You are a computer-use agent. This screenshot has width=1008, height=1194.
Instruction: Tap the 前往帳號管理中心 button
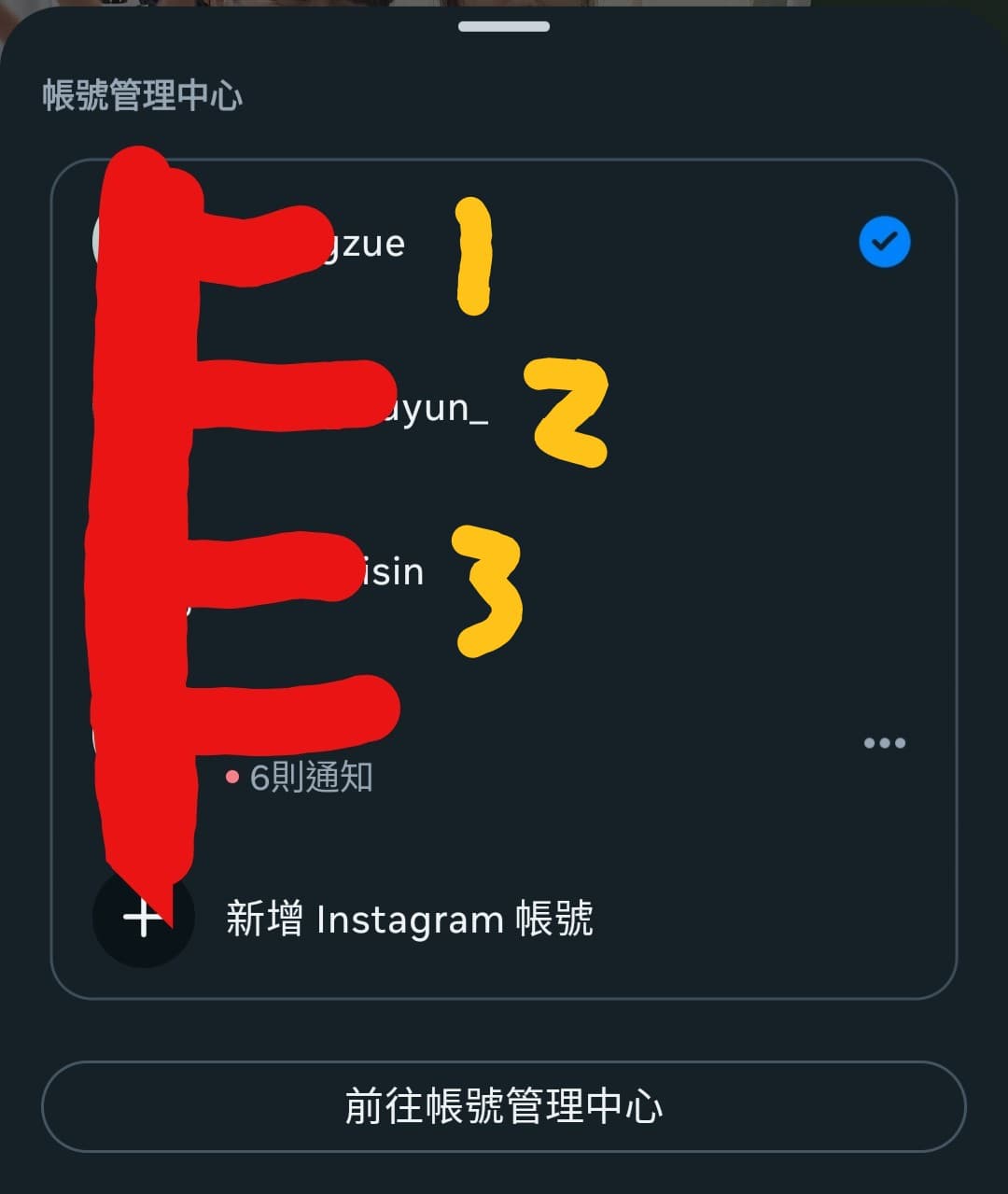[x=504, y=1106]
